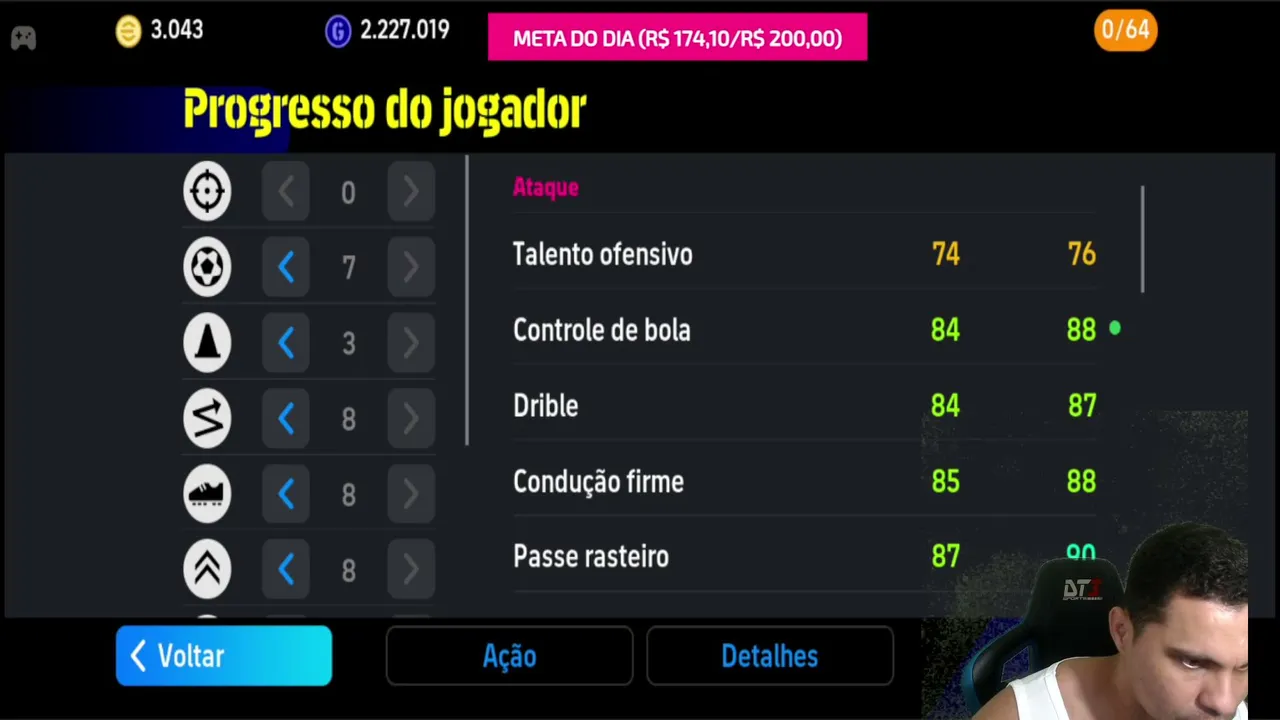Decrease points on the double chevron row
1280x720 pixels.
[286, 570]
